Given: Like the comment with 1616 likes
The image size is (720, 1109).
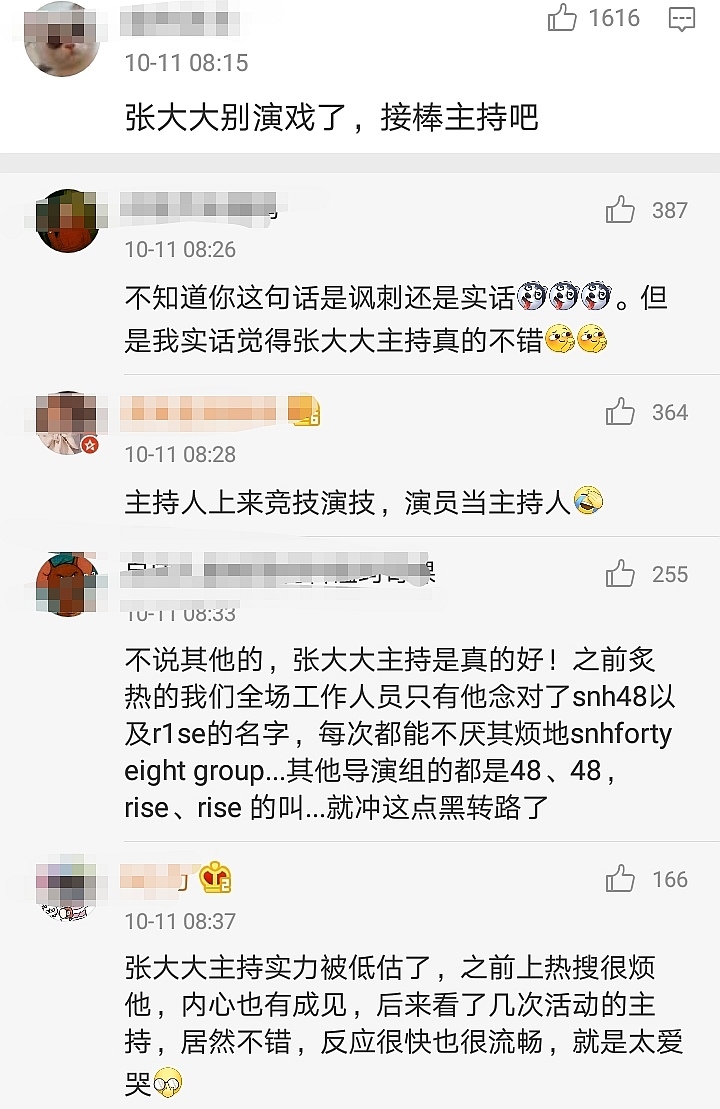Looking at the screenshot, I should pyautogui.click(x=563, y=18).
